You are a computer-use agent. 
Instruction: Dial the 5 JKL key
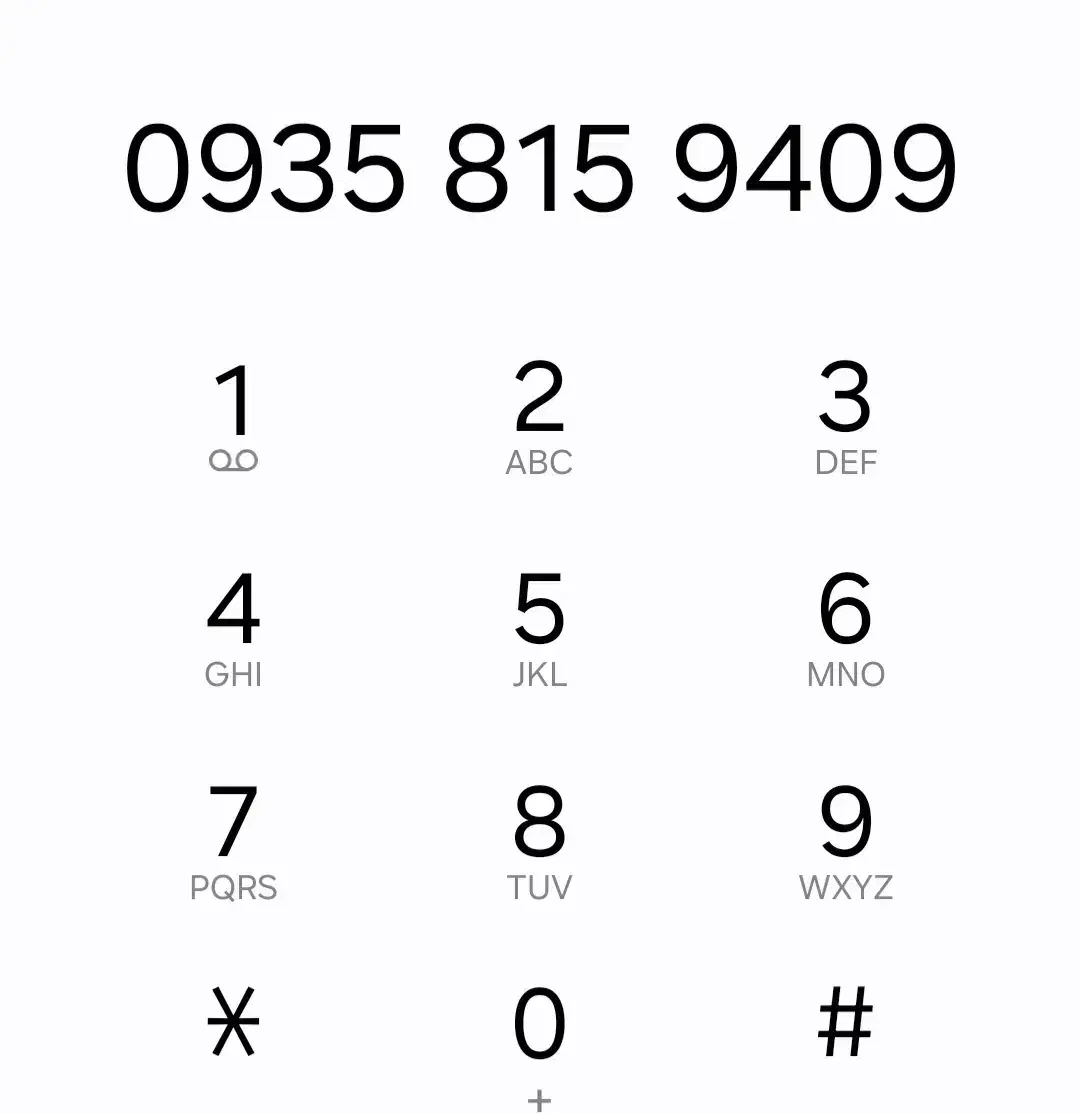pos(539,628)
